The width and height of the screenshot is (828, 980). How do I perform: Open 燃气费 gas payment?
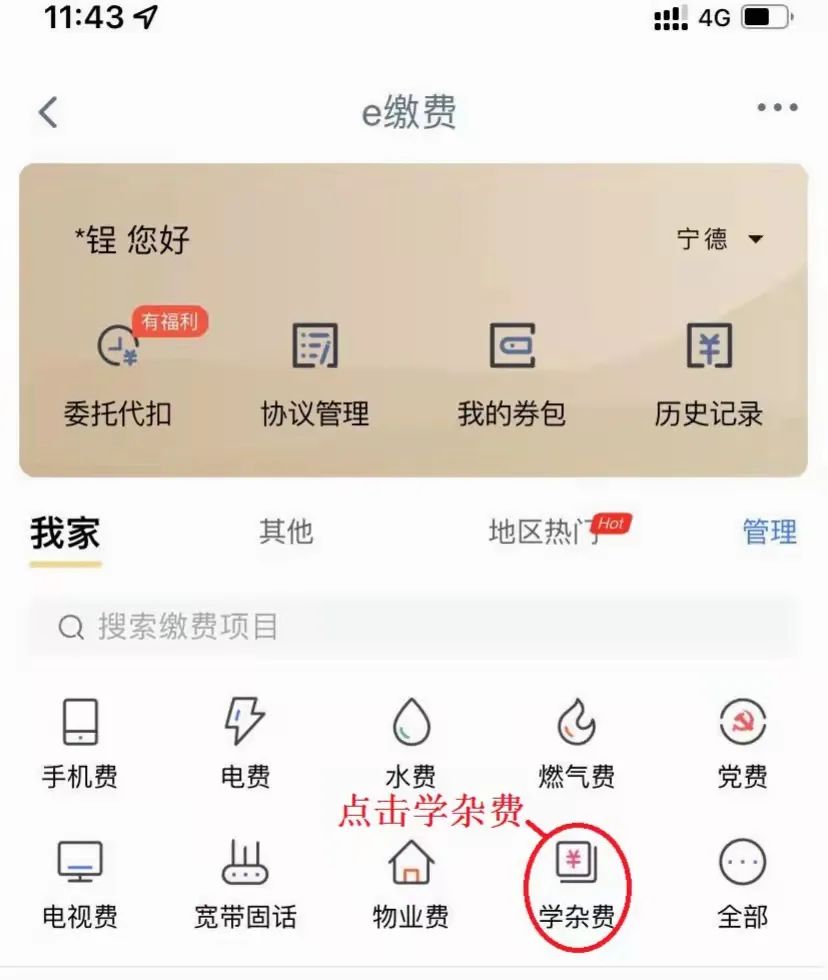pos(577,743)
